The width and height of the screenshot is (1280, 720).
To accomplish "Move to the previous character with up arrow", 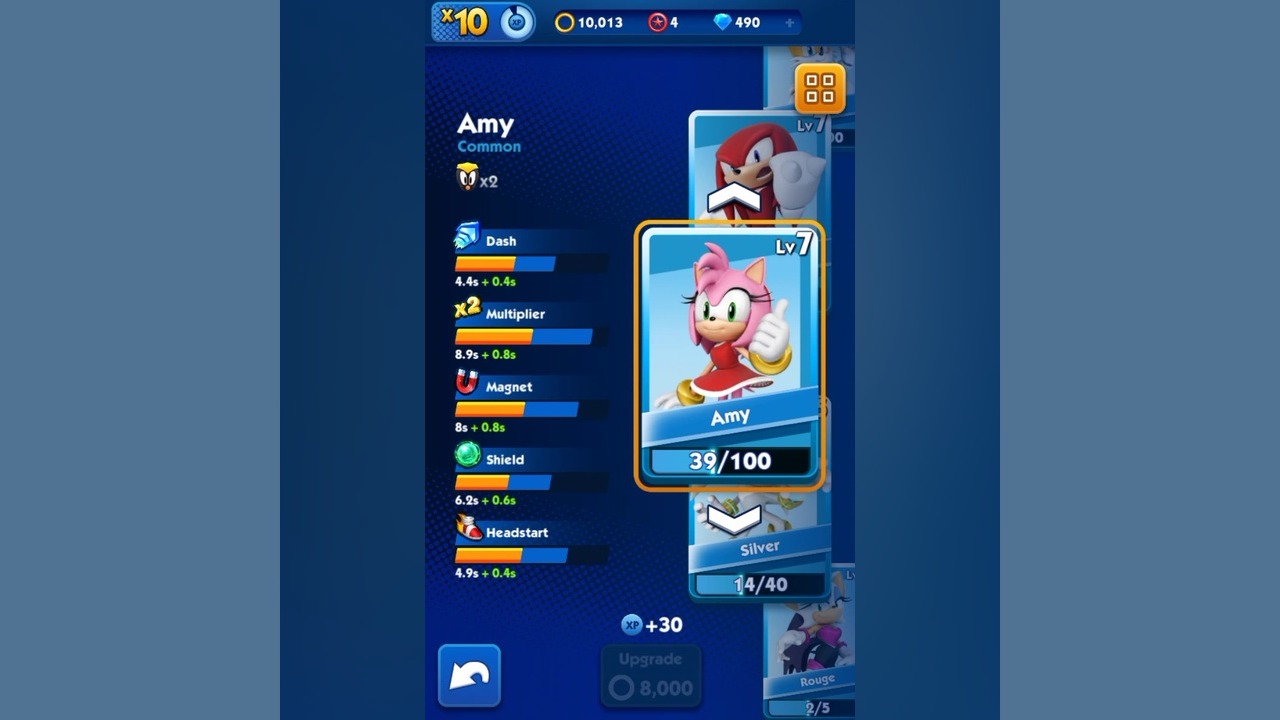I will coord(734,198).
